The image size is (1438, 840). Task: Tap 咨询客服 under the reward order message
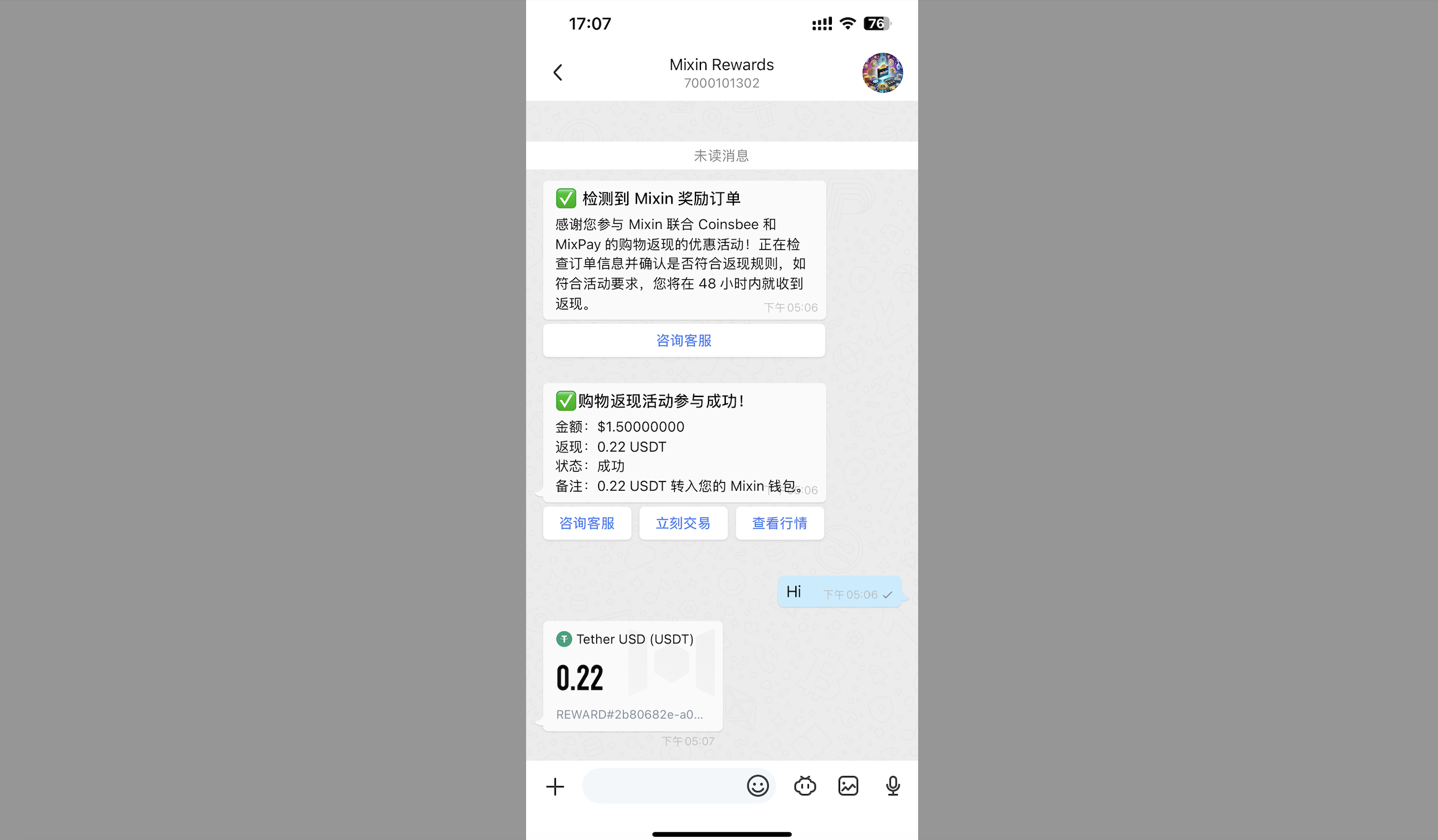point(684,341)
